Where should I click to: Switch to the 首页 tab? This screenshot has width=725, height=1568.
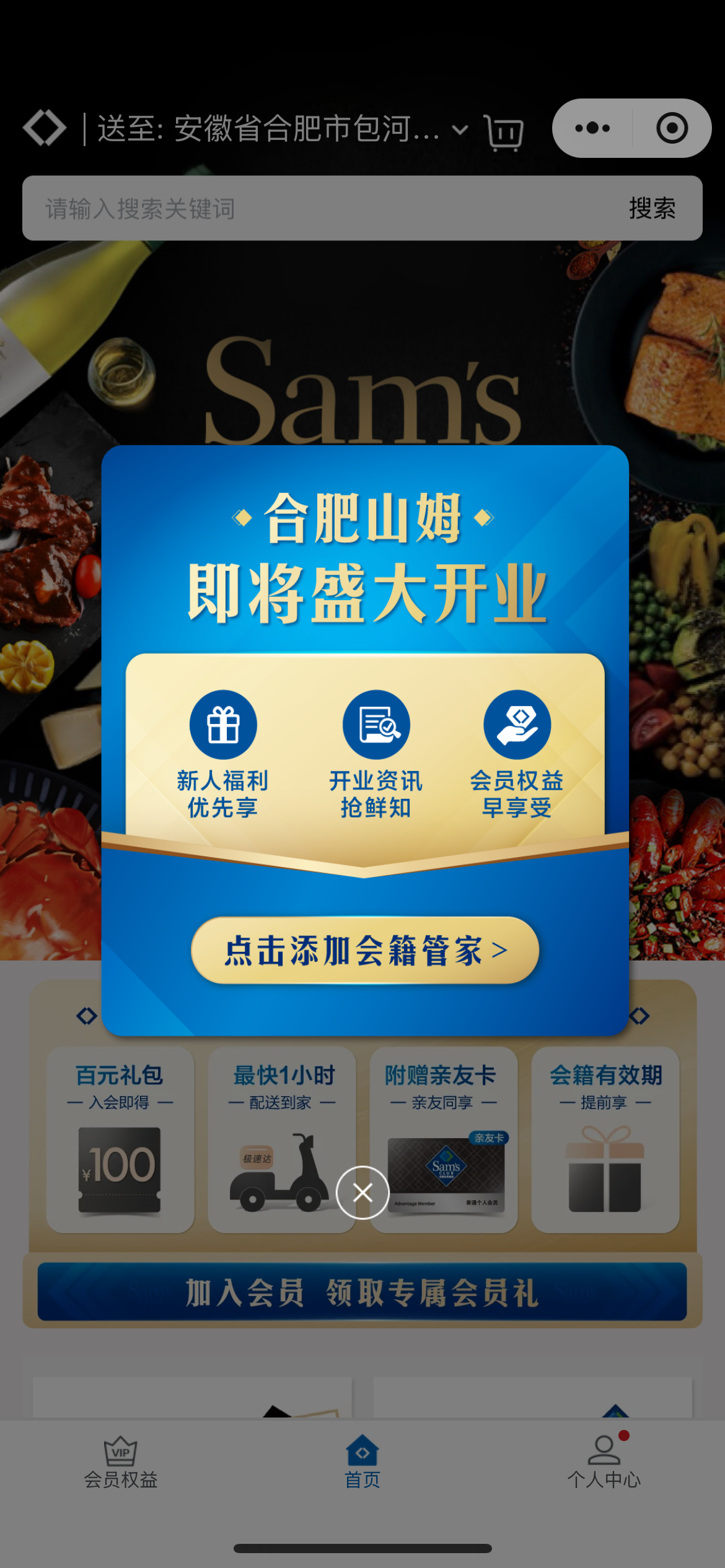[362, 1463]
